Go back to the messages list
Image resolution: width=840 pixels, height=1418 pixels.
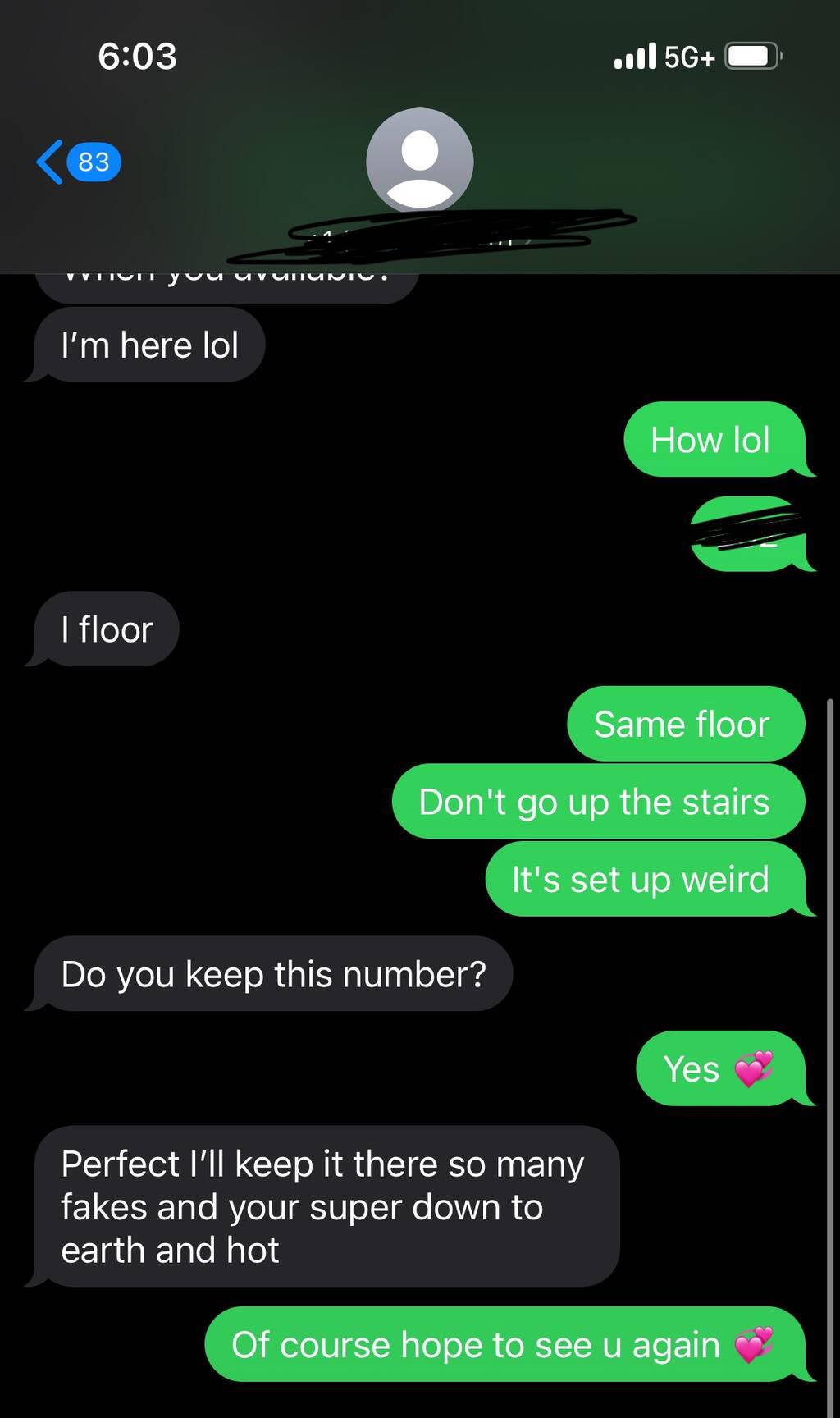pyautogui.click(x=75, y=162)
